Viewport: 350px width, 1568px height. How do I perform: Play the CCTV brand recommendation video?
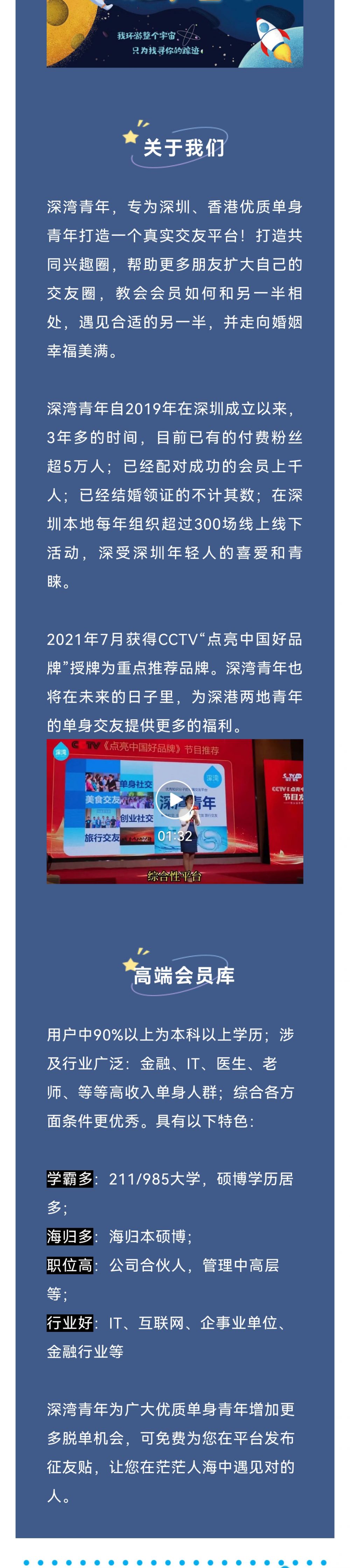coord(175,799)
